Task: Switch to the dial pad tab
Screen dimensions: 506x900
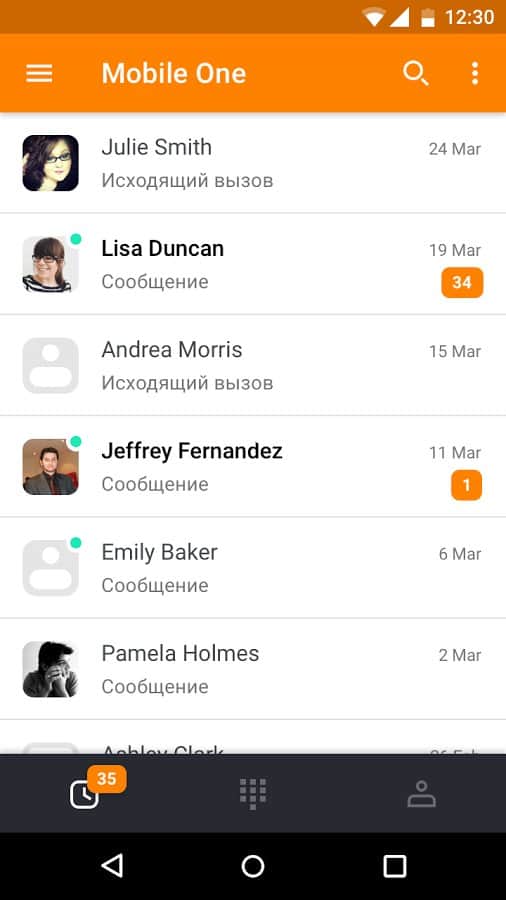Action: click(x=253, y=793)
